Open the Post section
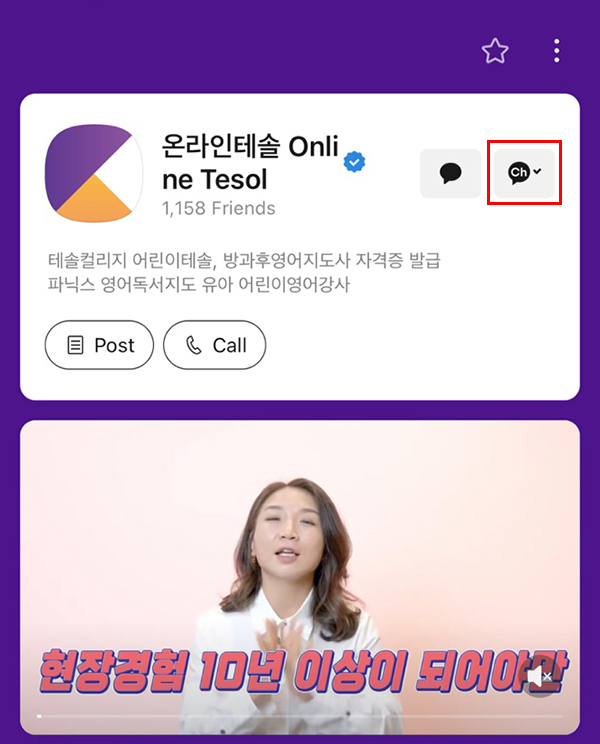600x744 pixels. click(99, 345)
